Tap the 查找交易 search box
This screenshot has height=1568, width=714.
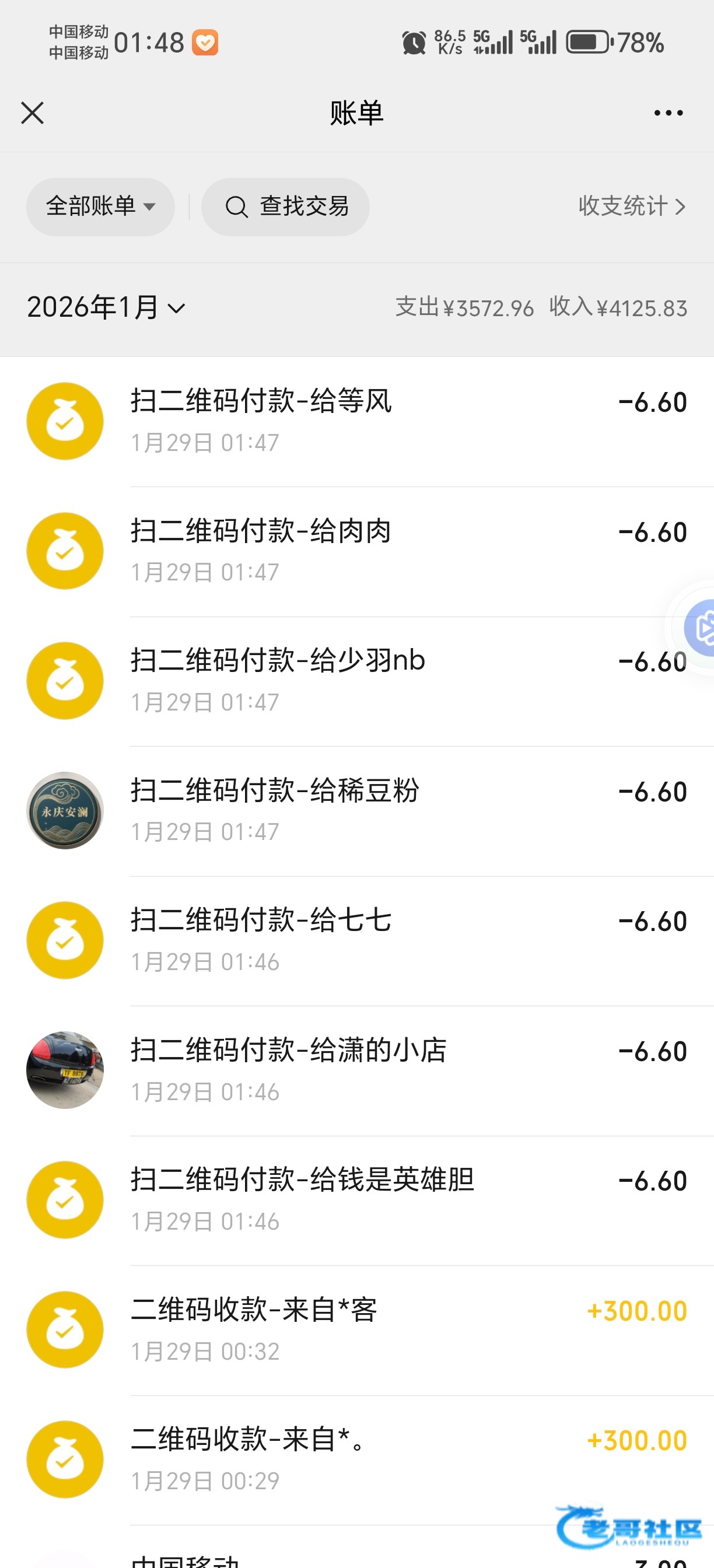(285, 207)
